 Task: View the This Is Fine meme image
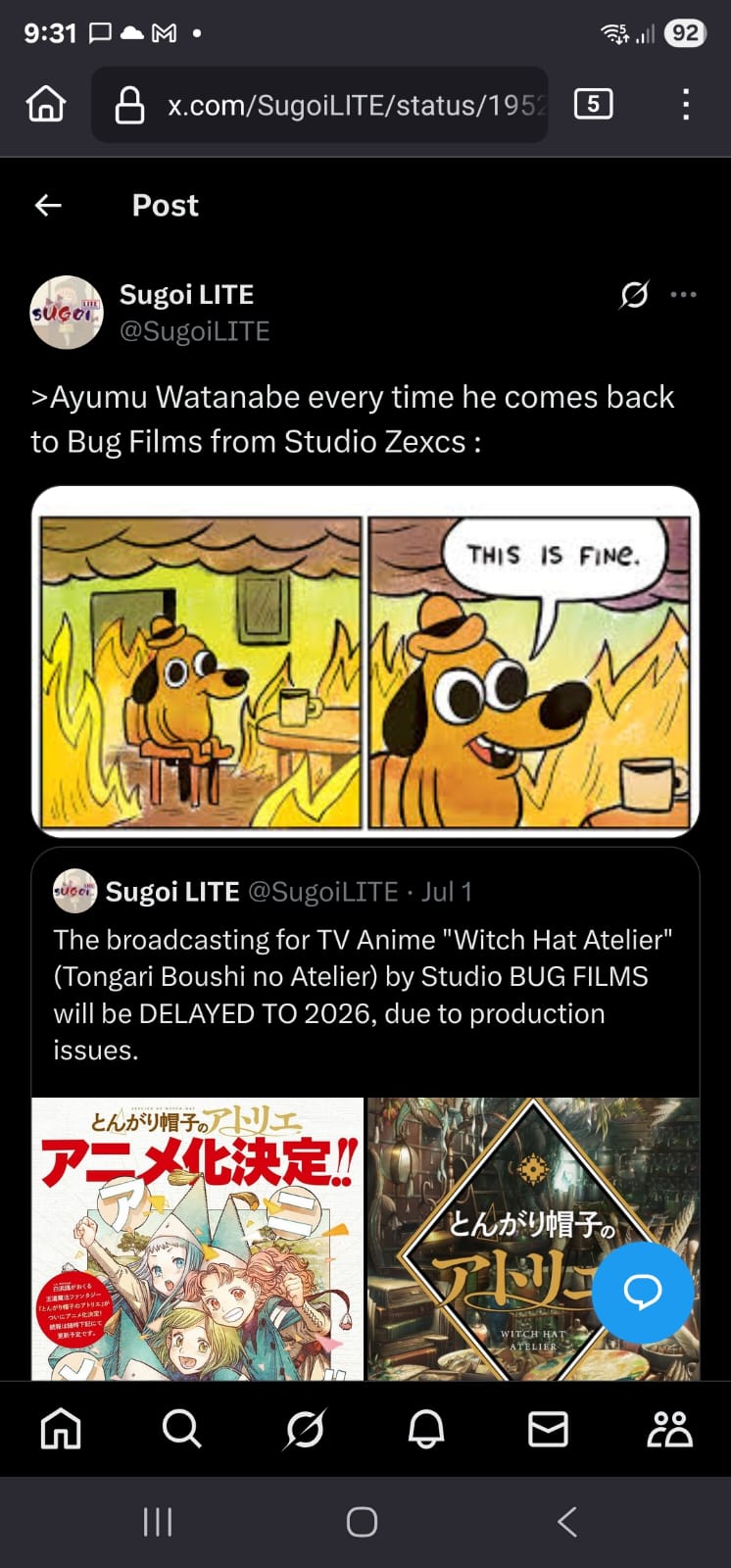[365, 661]
